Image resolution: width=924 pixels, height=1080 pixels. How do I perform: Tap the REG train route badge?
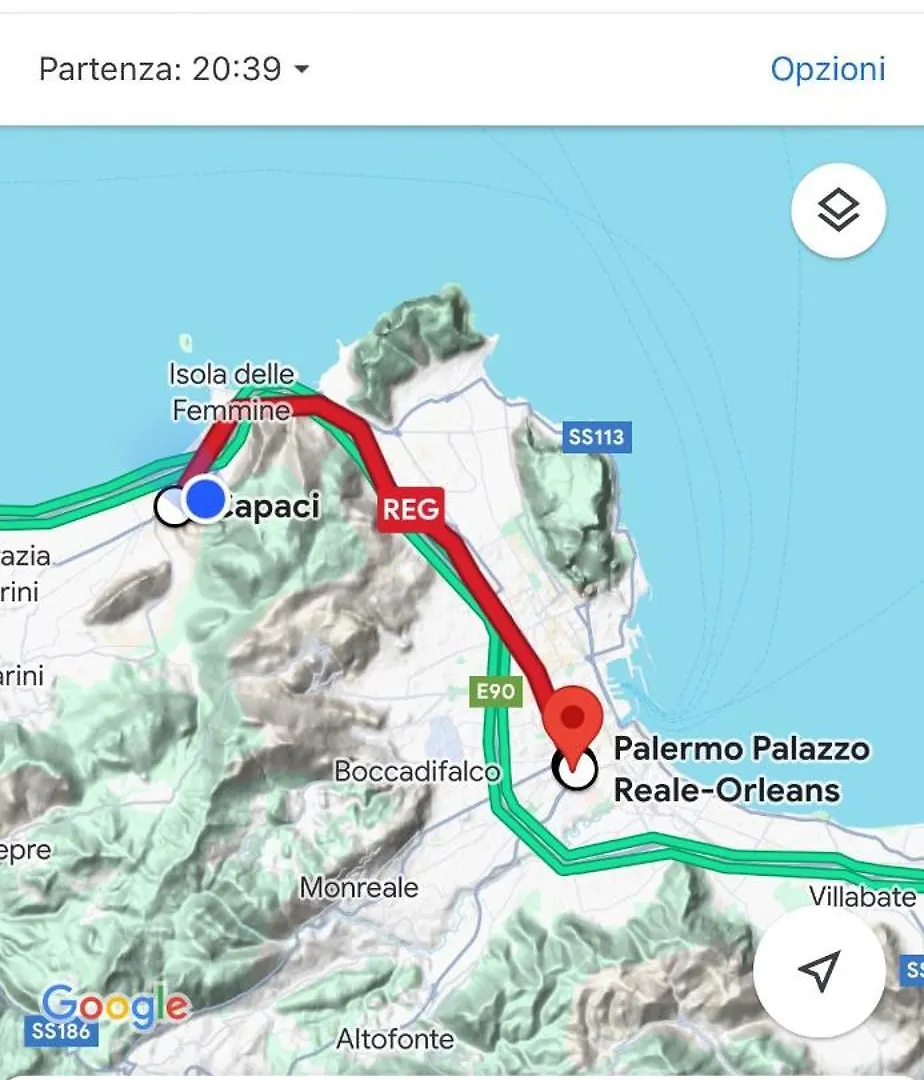click(x=411, y=509)
